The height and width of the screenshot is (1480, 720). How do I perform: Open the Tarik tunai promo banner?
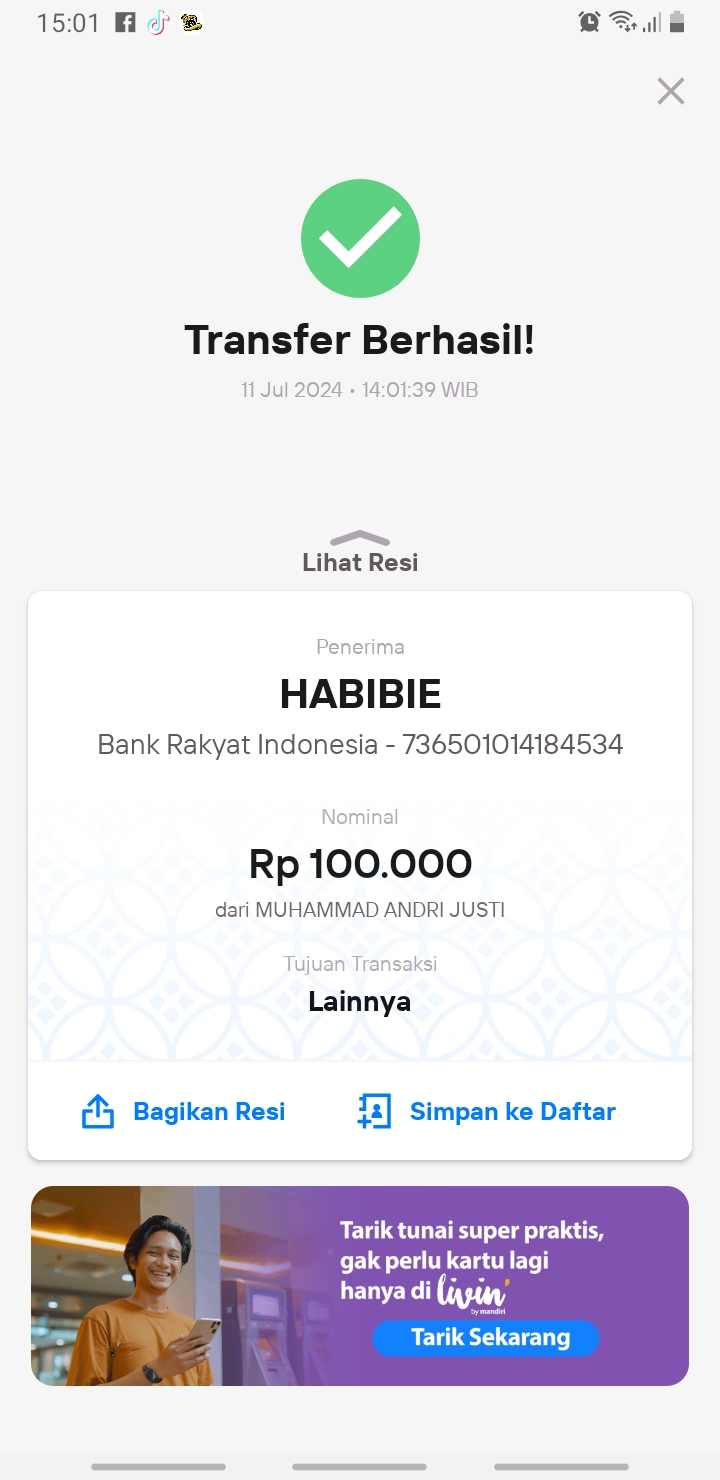pyautogui.click(x=360, y=1285)
